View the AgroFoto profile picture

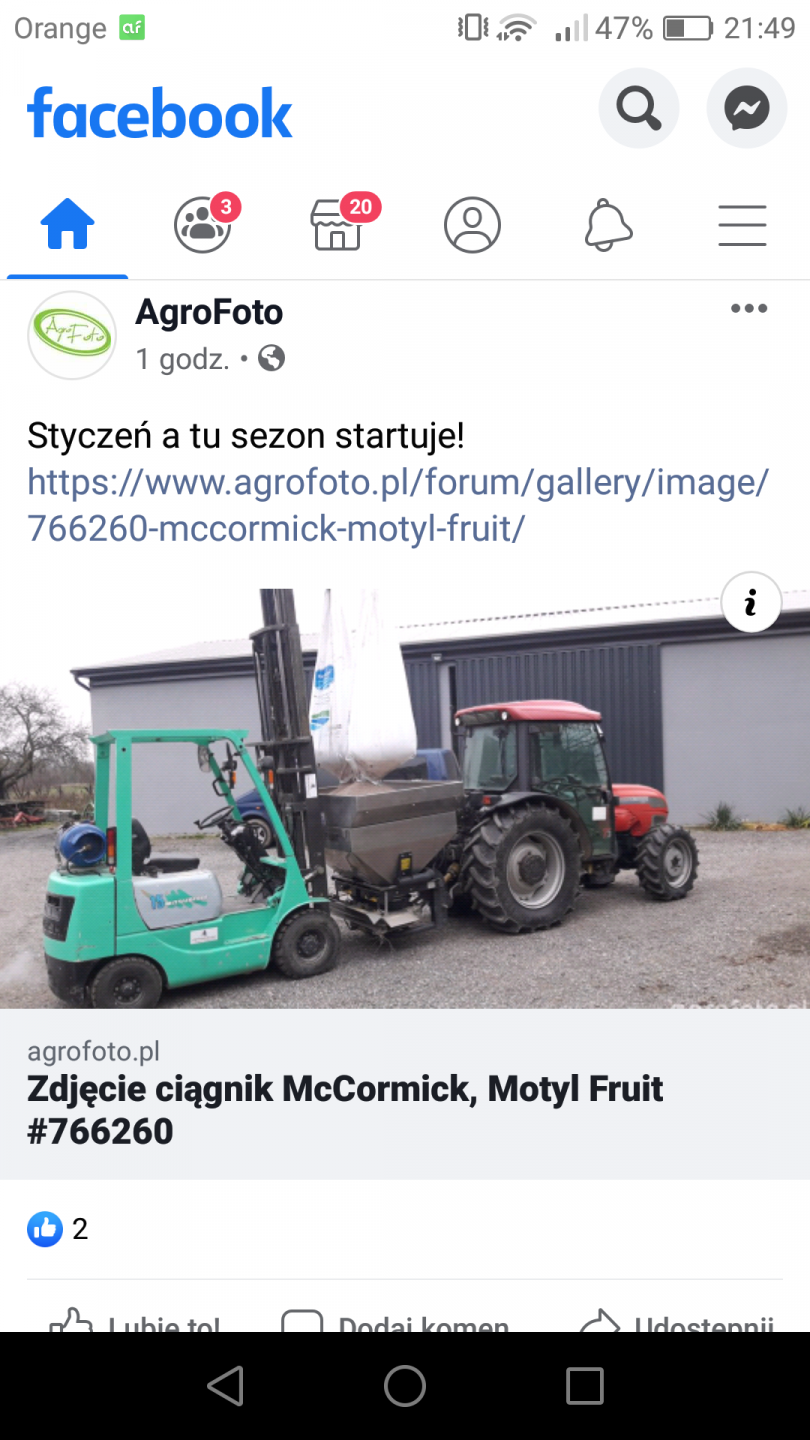coord(72,335)
